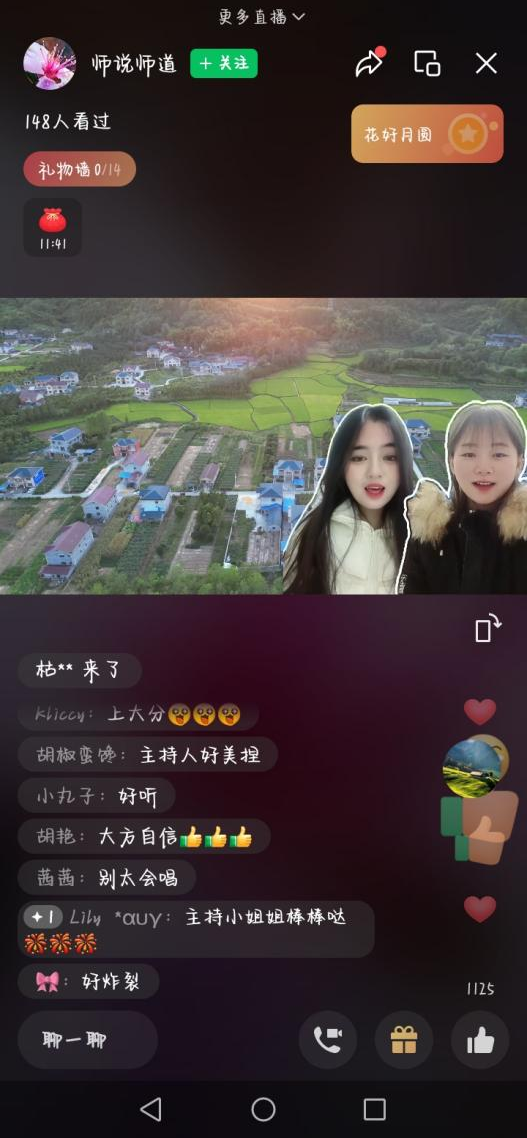Open the 花好月圆 activity banner
This screenshot has height=1138, width=527.
tap(428, 134)
